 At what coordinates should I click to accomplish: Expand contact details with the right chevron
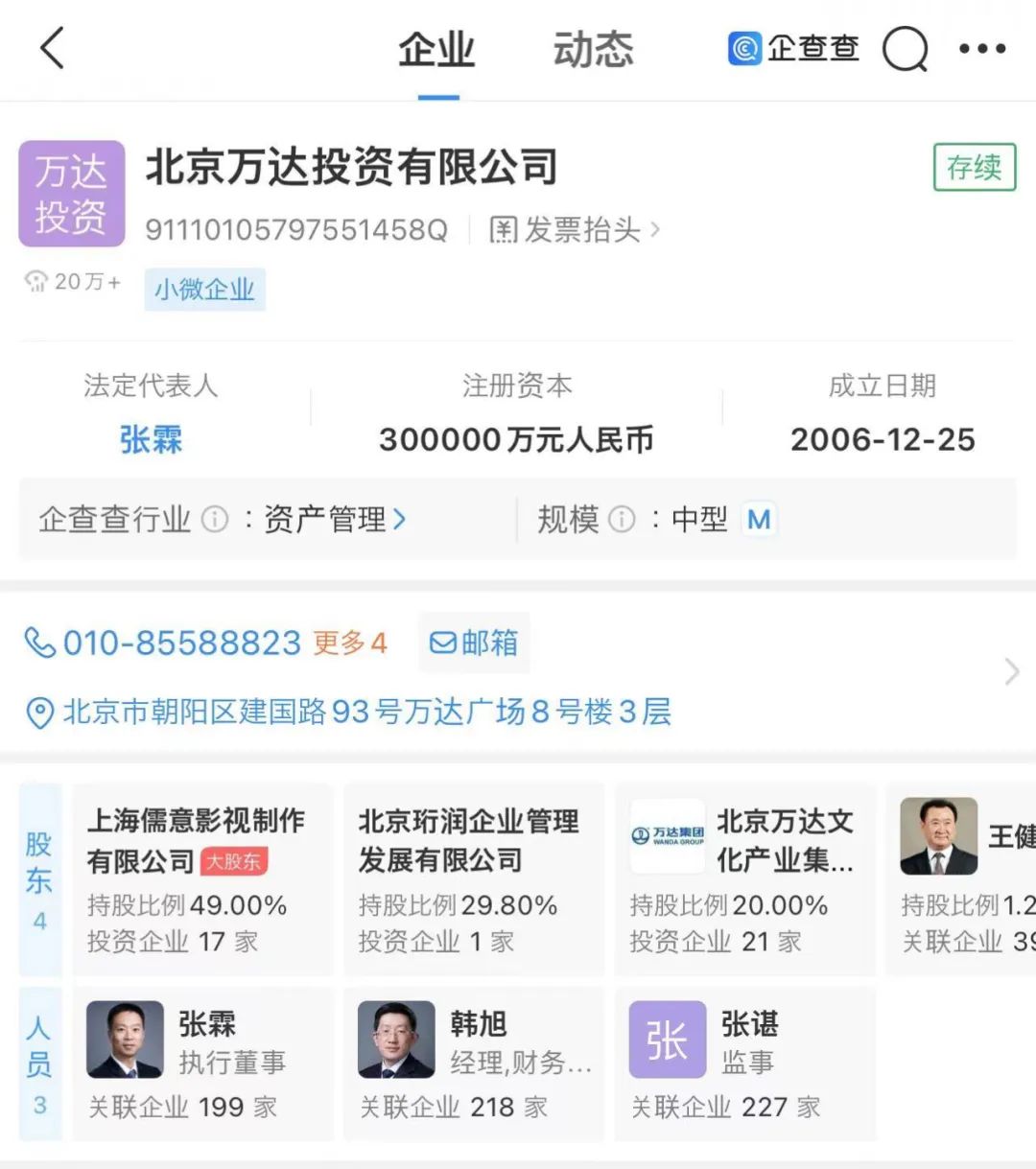pos(1011,671)
